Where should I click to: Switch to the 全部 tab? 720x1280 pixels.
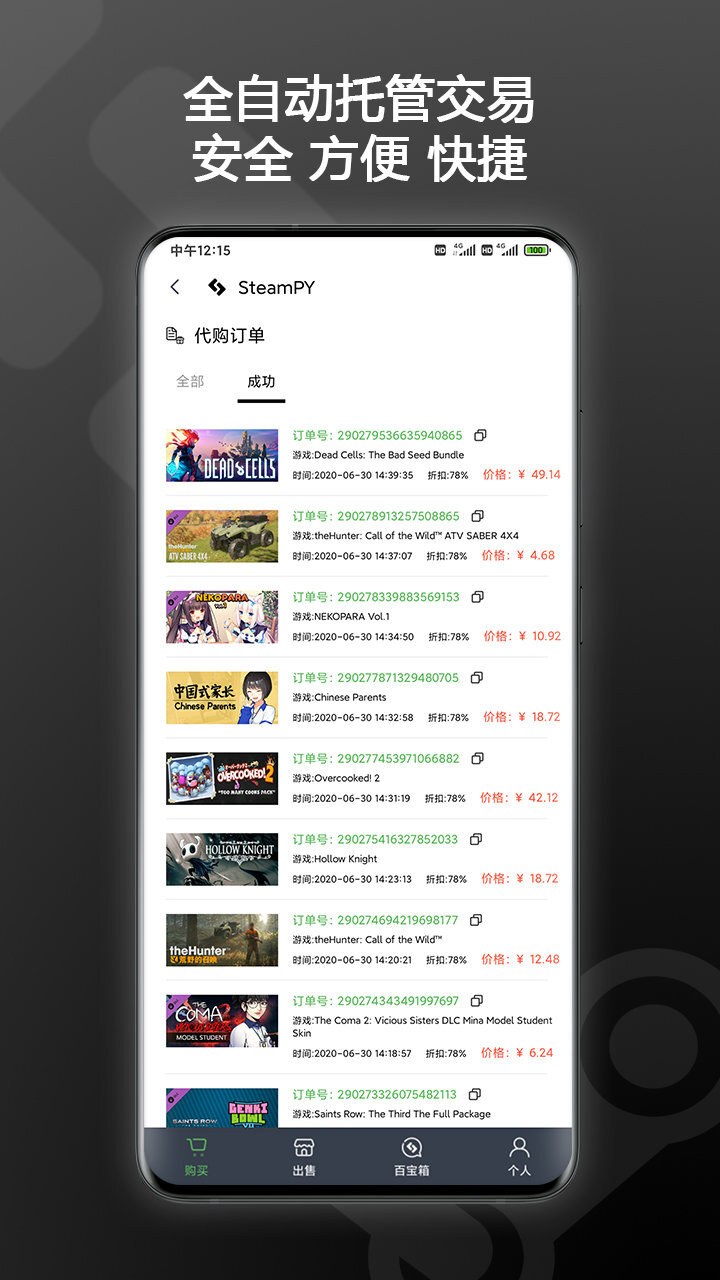[189, 381]
